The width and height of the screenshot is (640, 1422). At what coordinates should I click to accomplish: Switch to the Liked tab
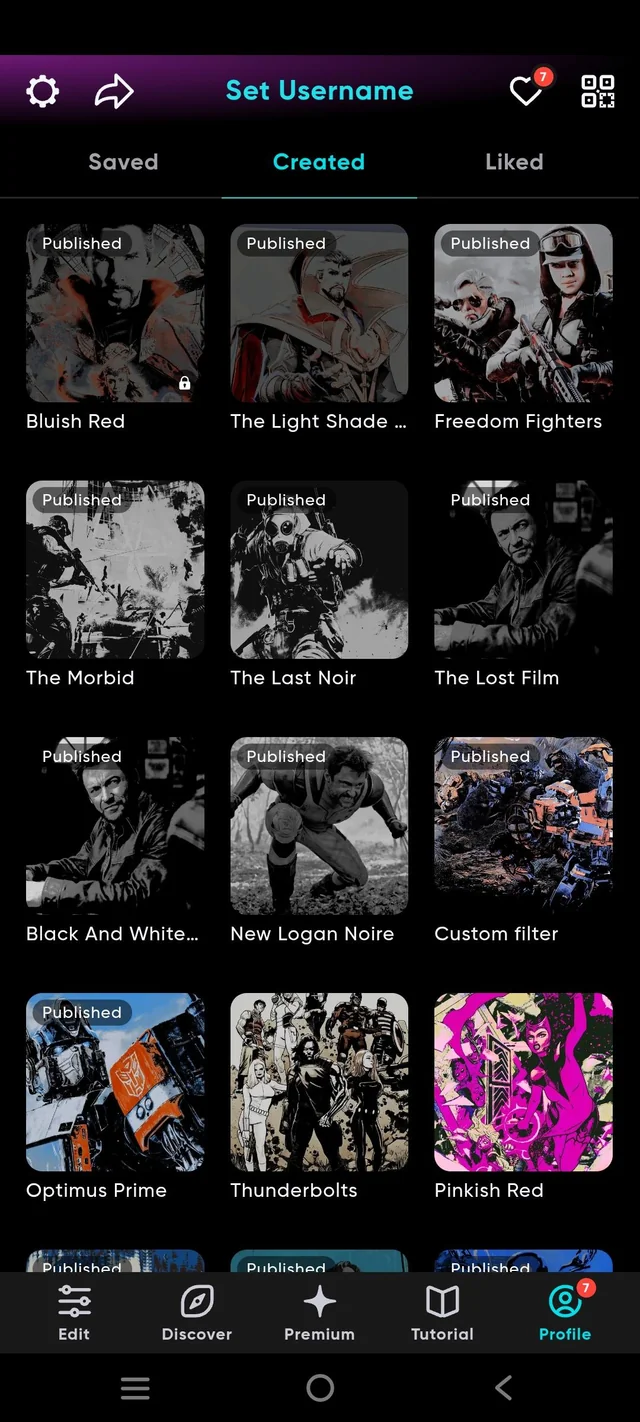(x=514, y=162)
